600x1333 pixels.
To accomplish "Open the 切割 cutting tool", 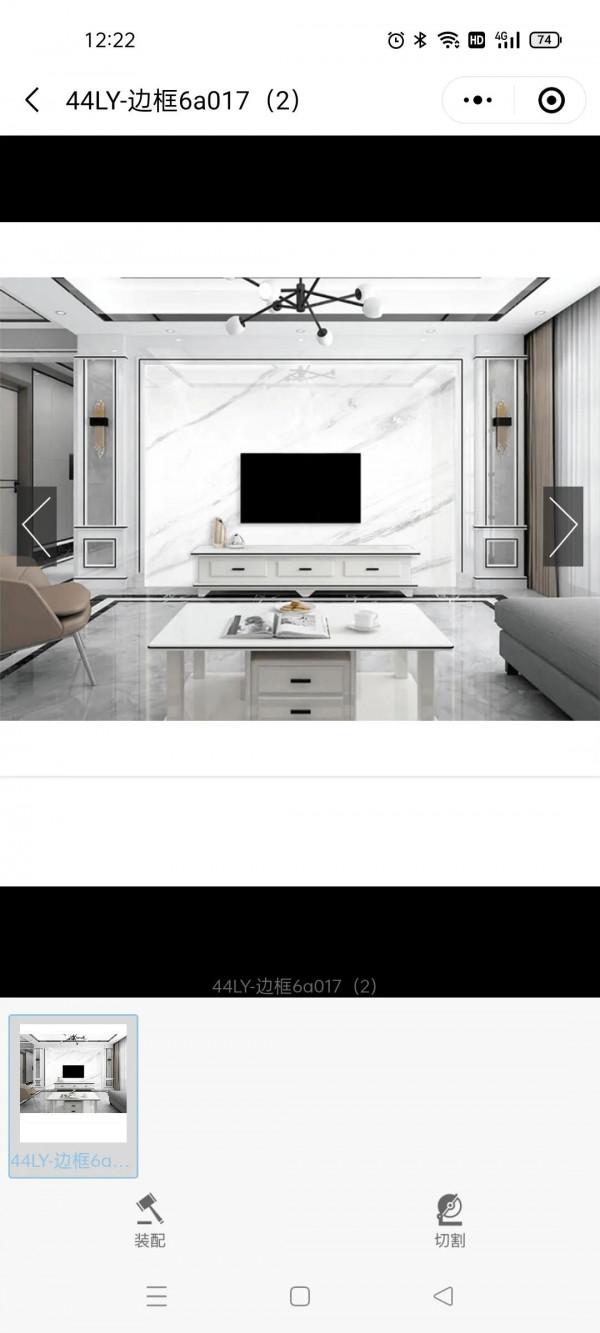I will coord(450,1219).
